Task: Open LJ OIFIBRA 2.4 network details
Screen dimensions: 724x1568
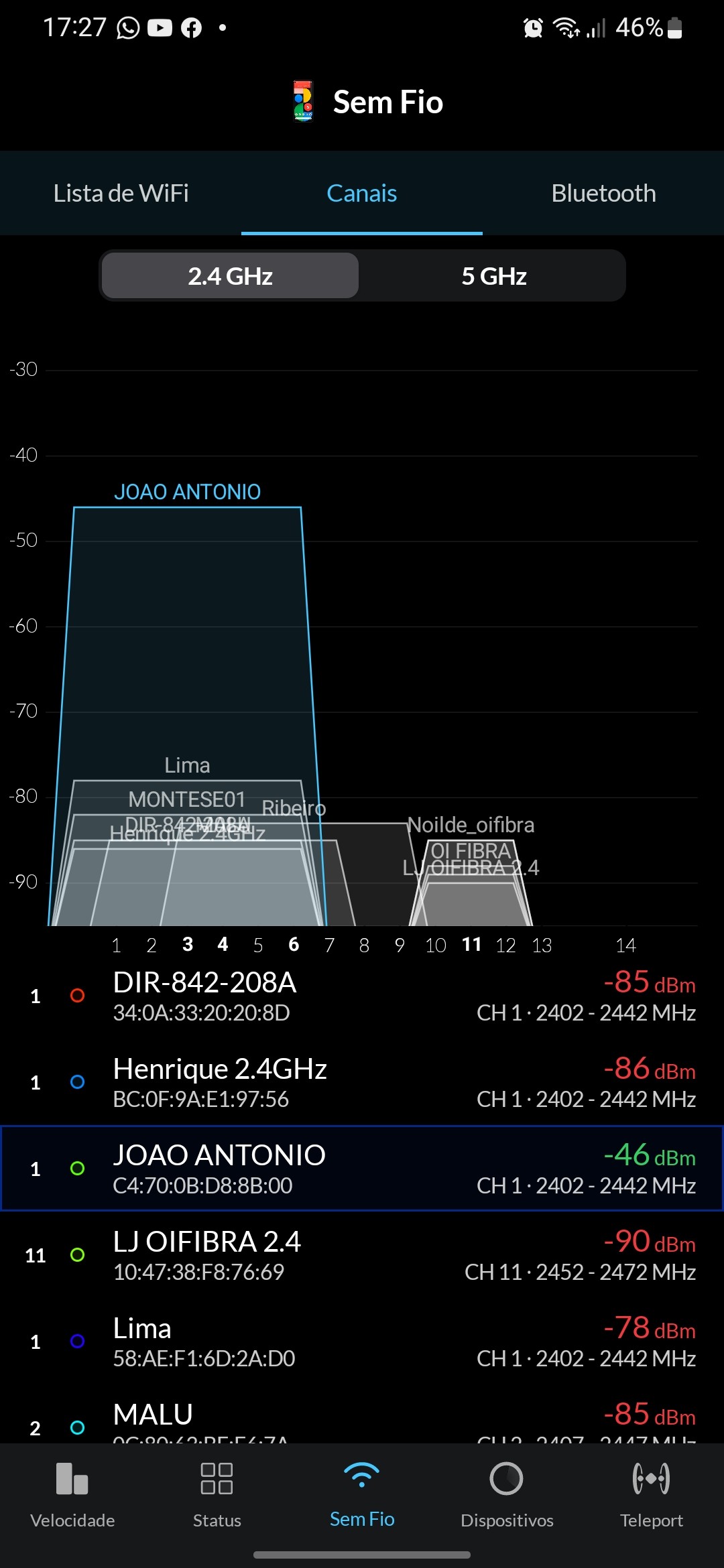Action: pos(362,1255)
